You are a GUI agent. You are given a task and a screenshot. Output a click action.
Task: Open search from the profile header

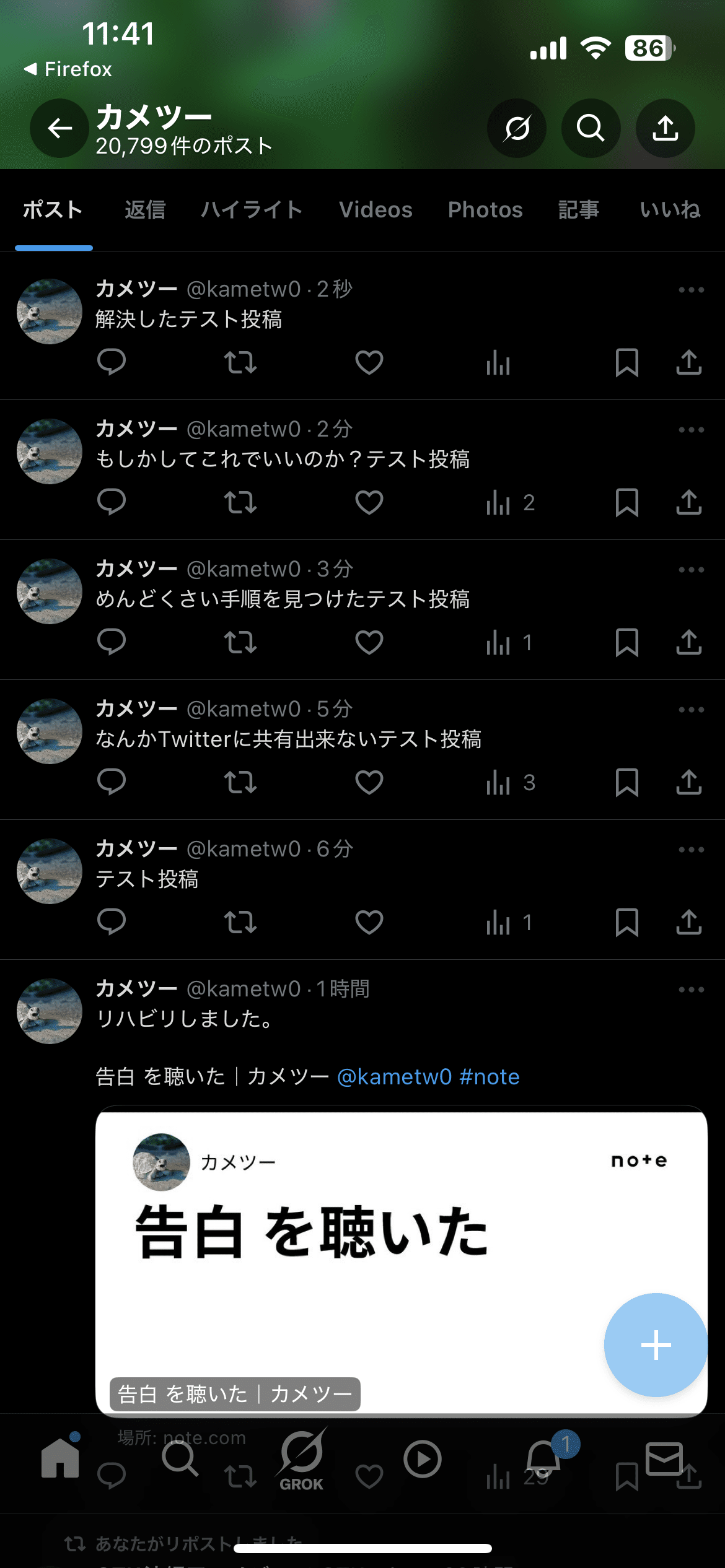[x=590, y=128]
